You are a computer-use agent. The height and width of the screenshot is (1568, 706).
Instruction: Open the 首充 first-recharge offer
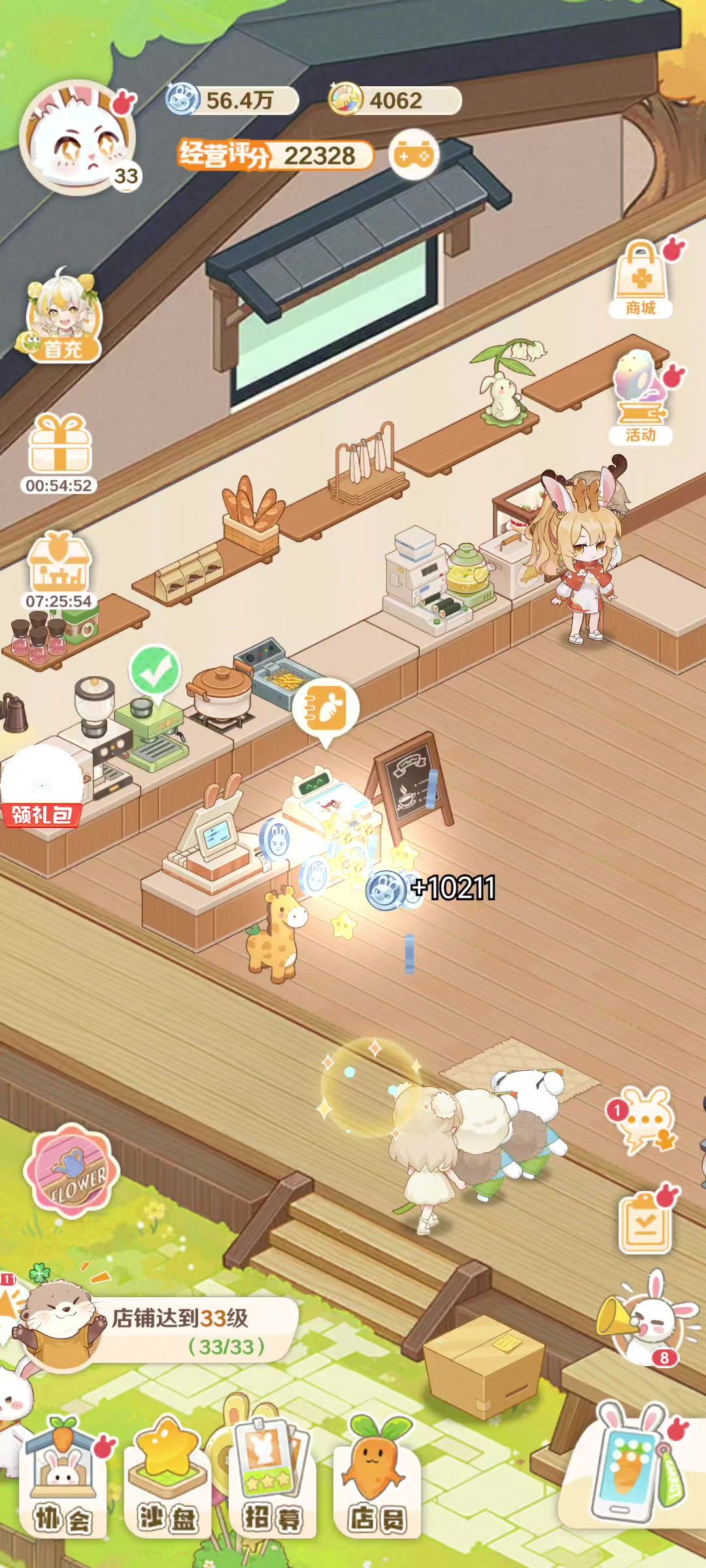click(63, 318)
